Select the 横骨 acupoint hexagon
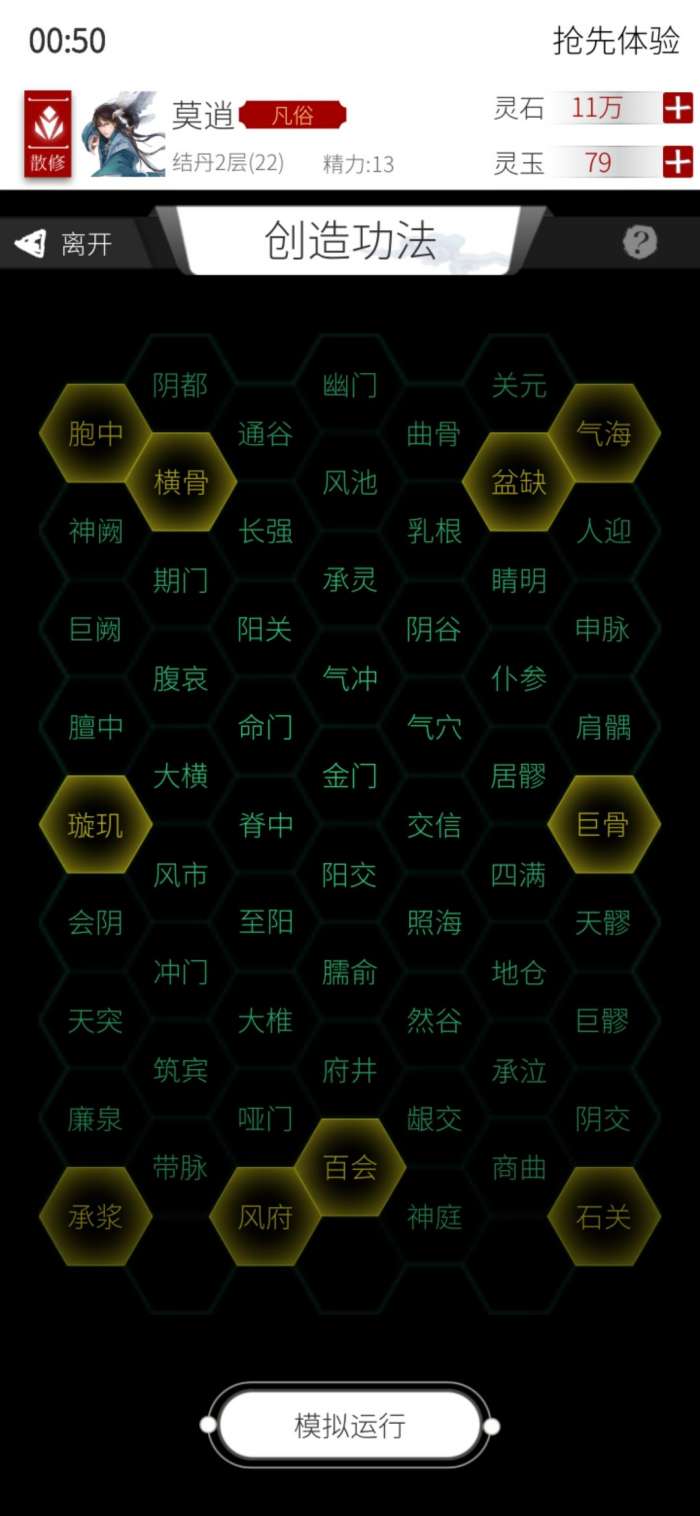The height and width of the screenshot is (1516, 700). point(181,482)
